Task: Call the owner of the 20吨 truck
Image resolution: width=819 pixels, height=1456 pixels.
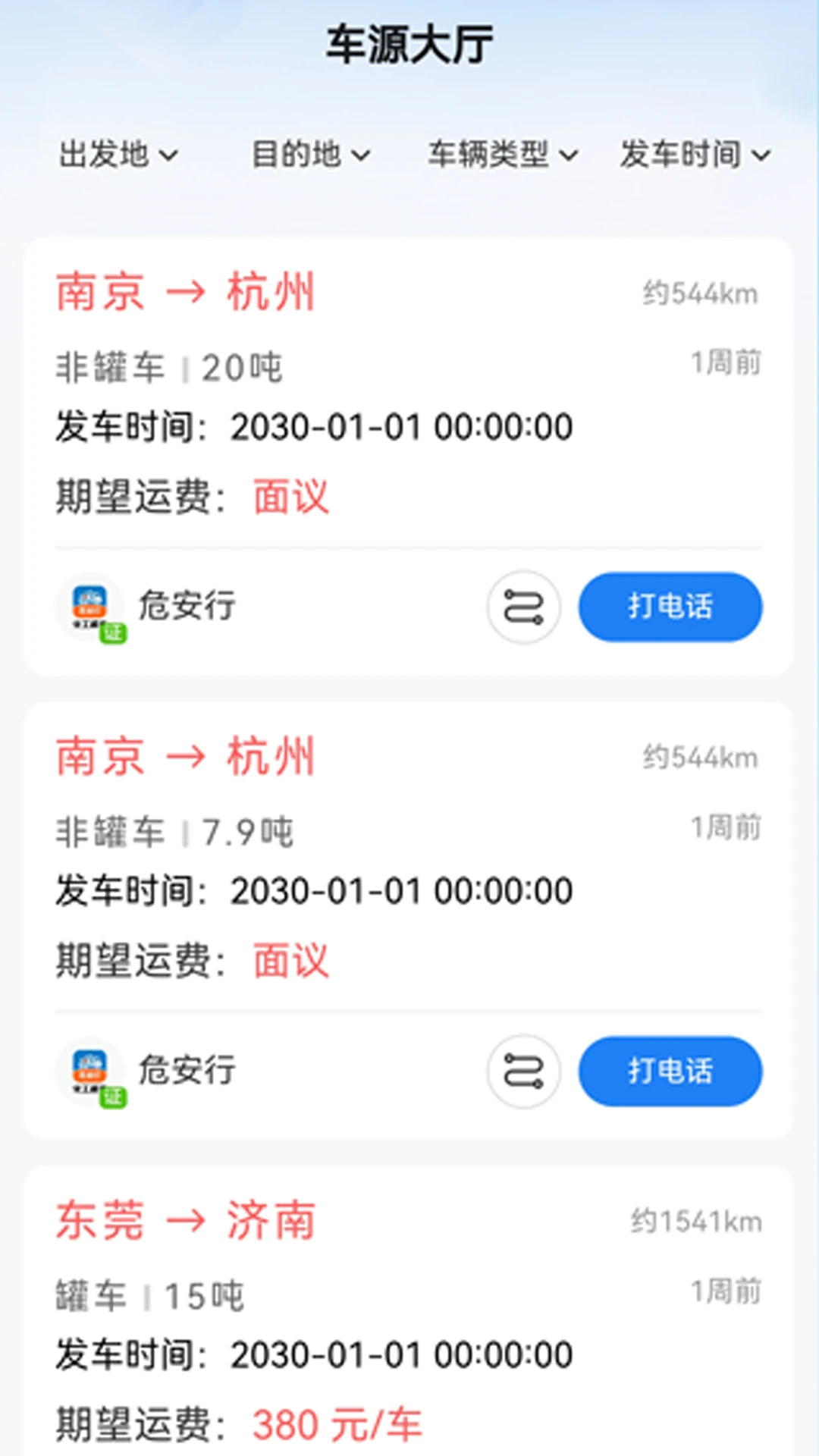Action: click(670, 607)
